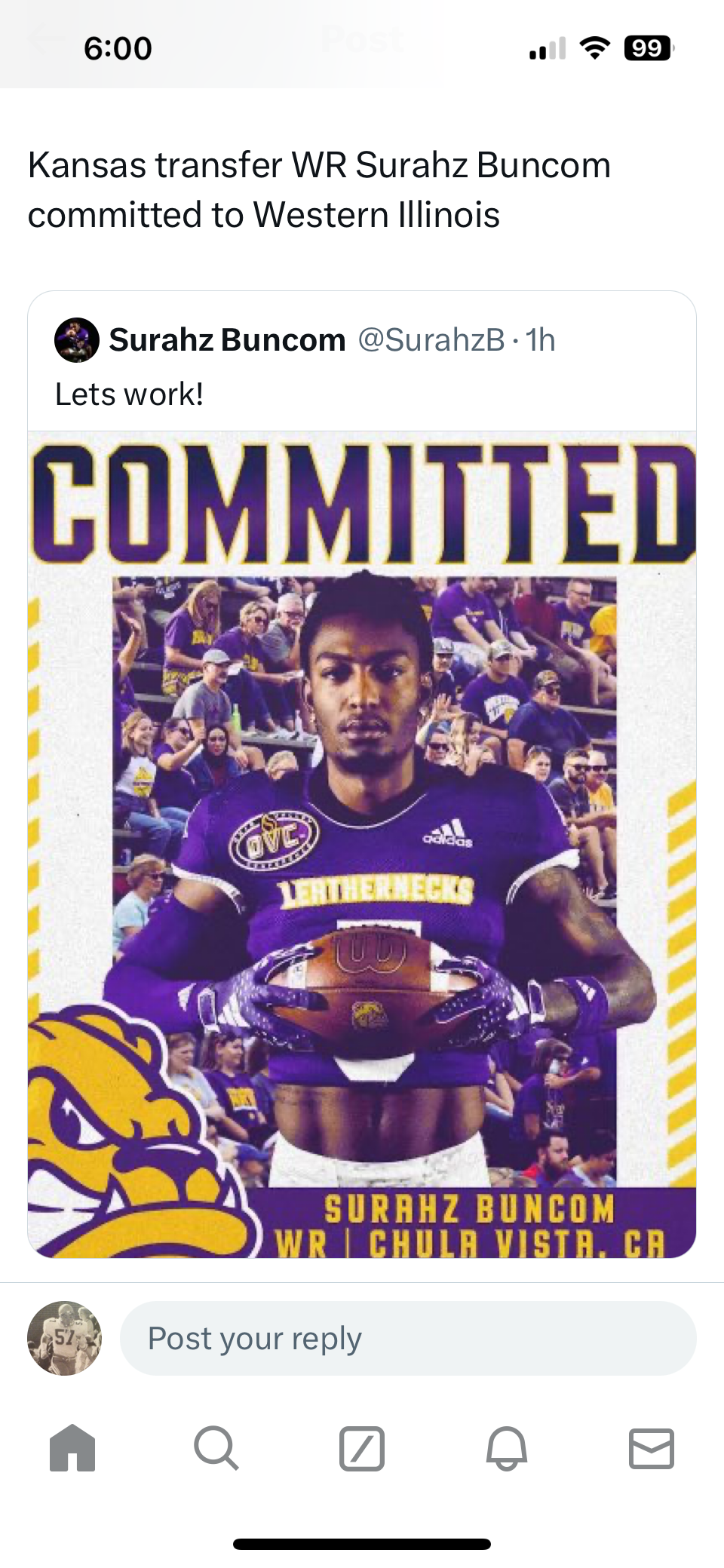Open the notifications bell tab
This screenshot has width=724, height=1568.
click(506, 1448)
